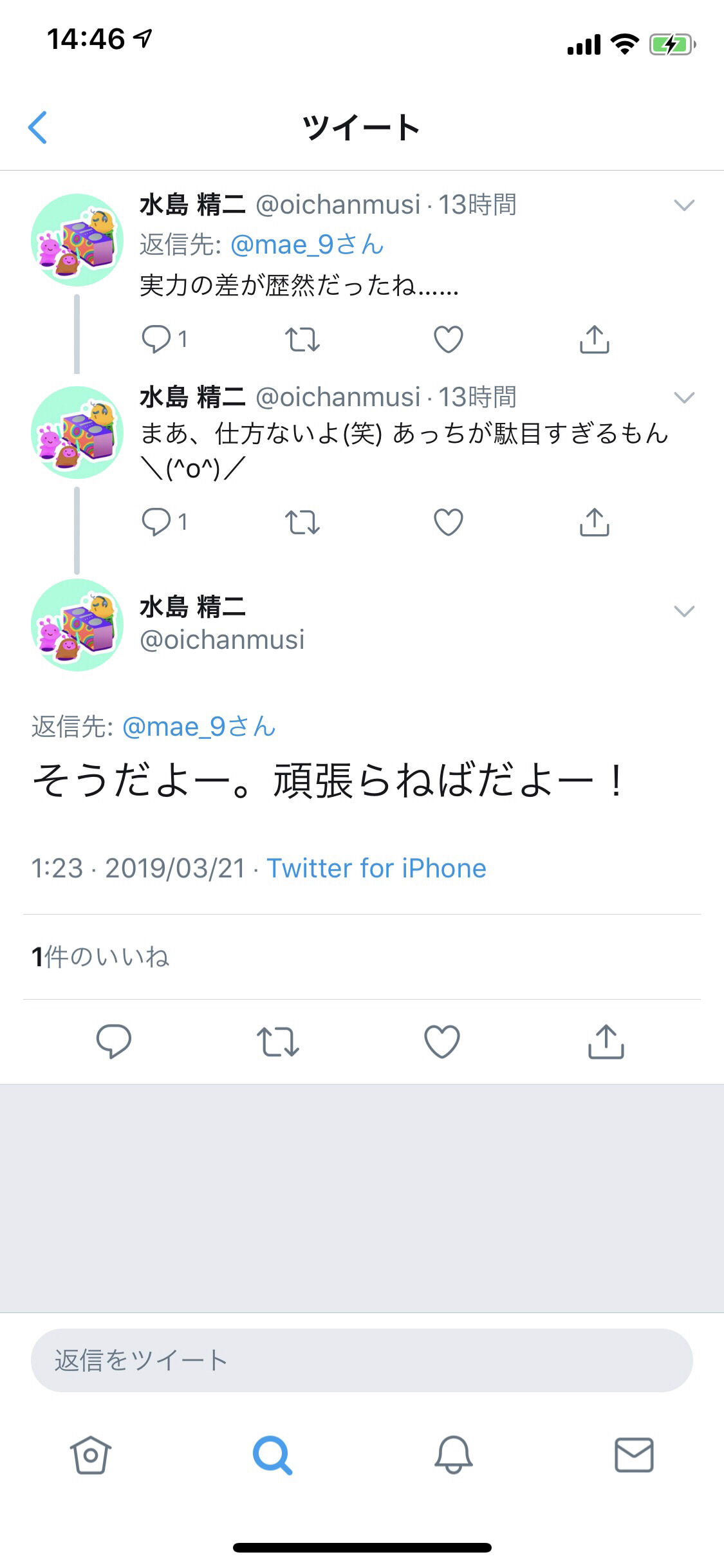View the 1件のいいね likes list
724x1568 pixels.
(100, 957)
